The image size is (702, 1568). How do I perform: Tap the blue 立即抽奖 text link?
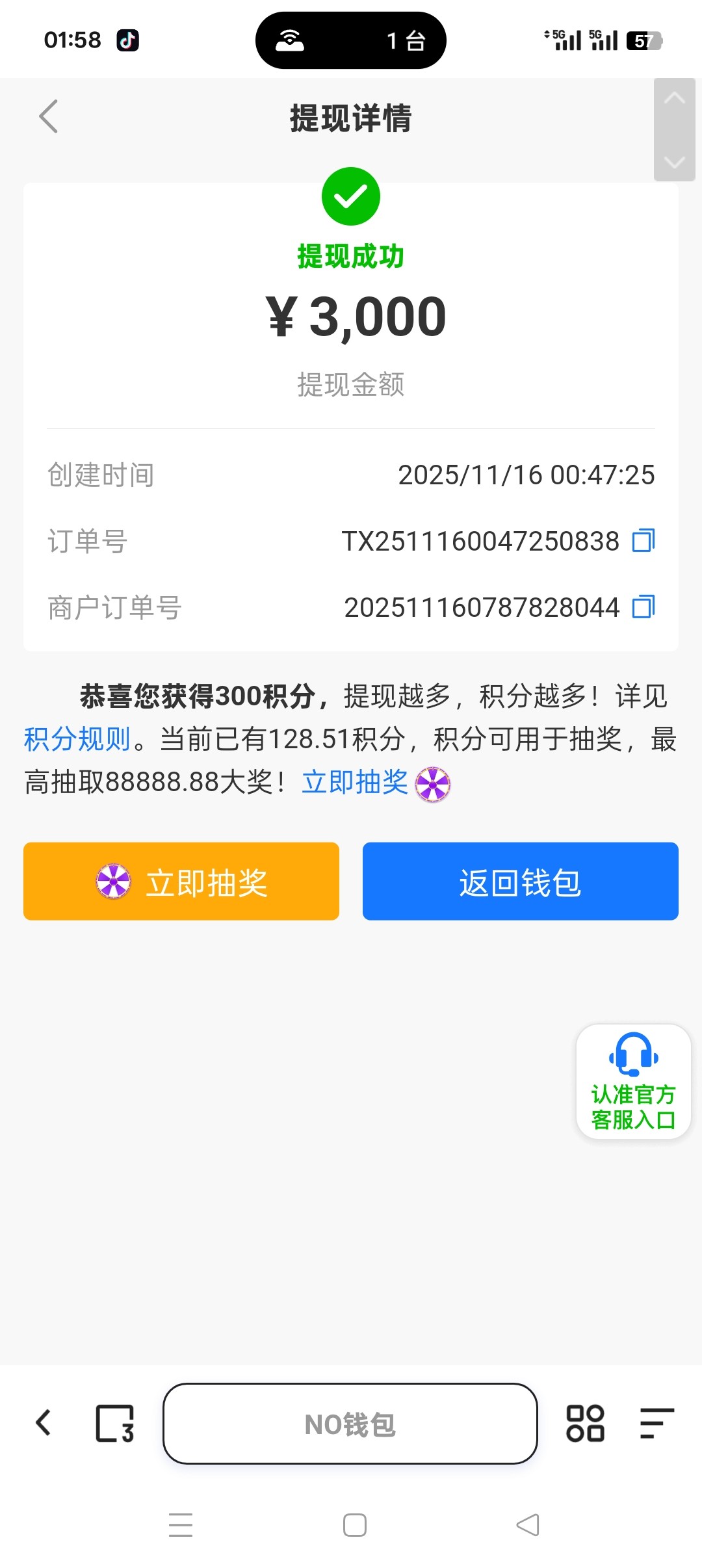(355, 782)
